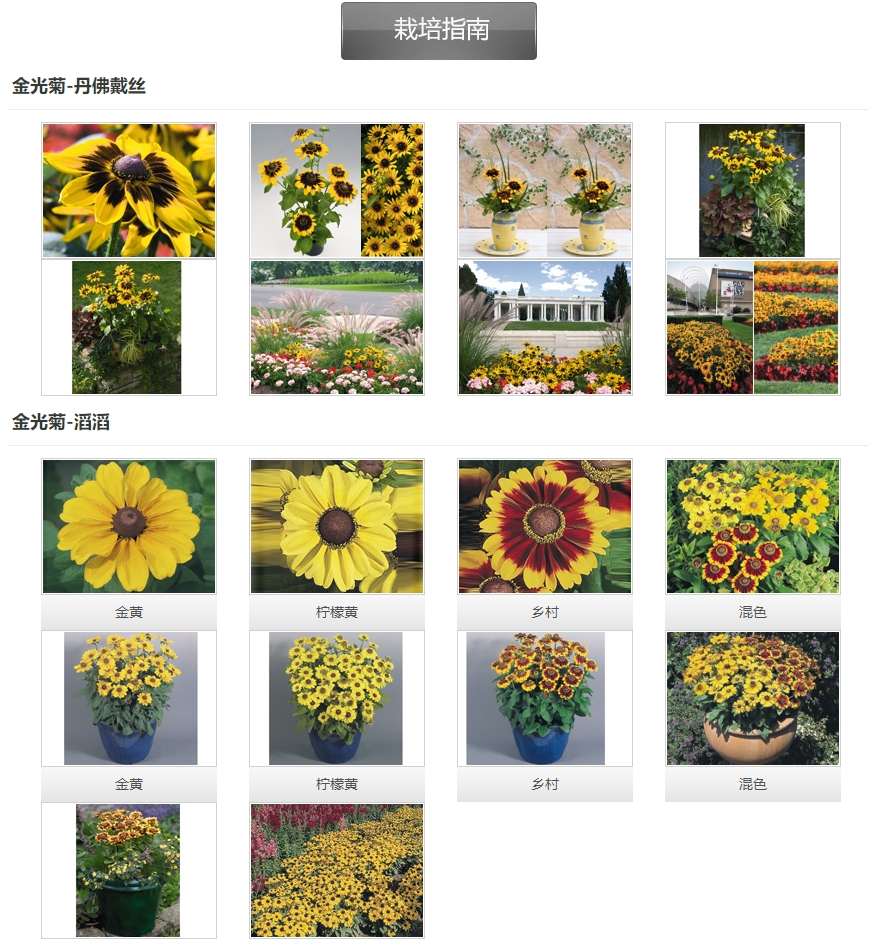Open the close-up 柠檬黄 flower image

point(337,526)
